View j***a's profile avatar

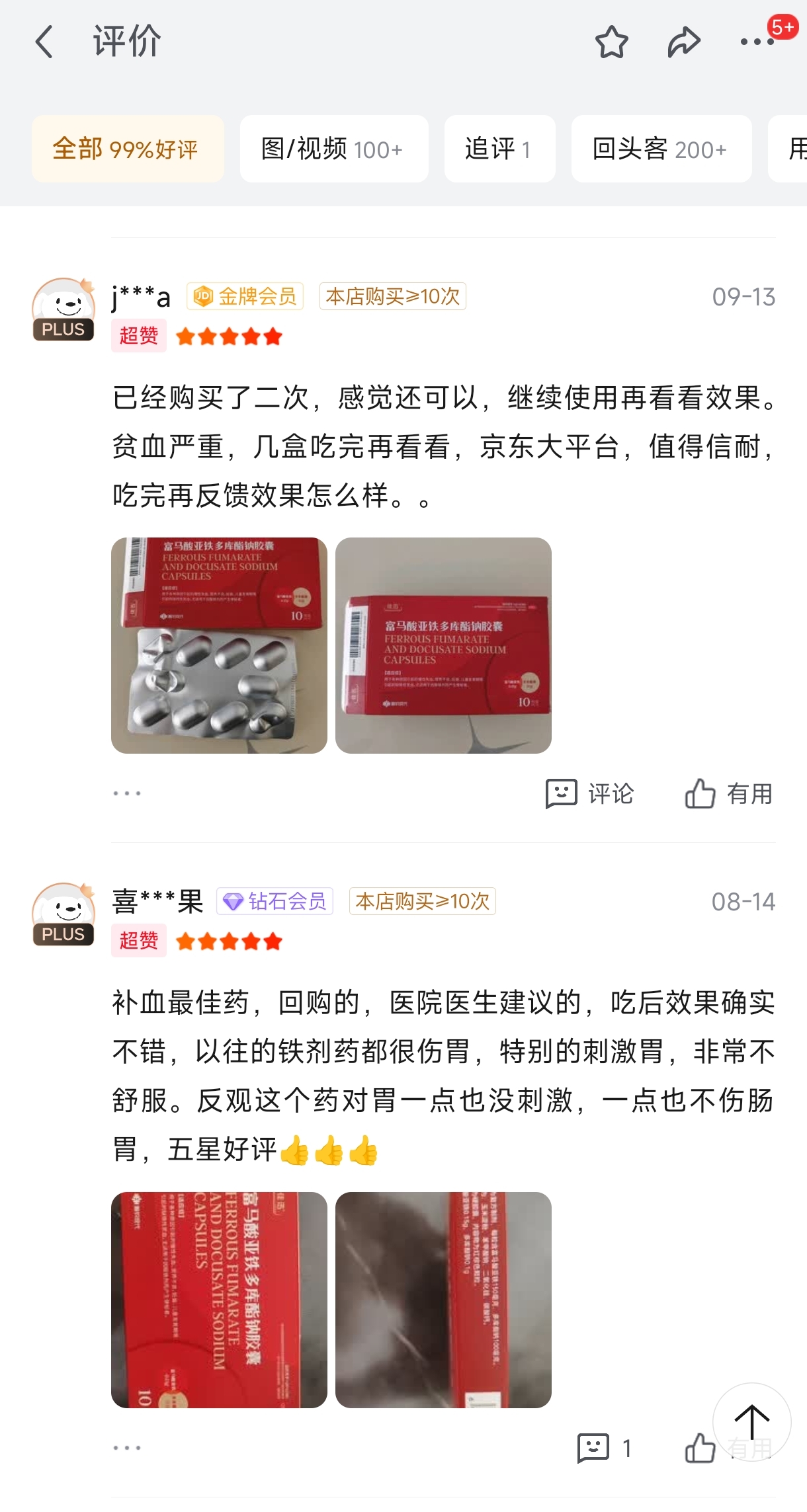tap(64, 309)
